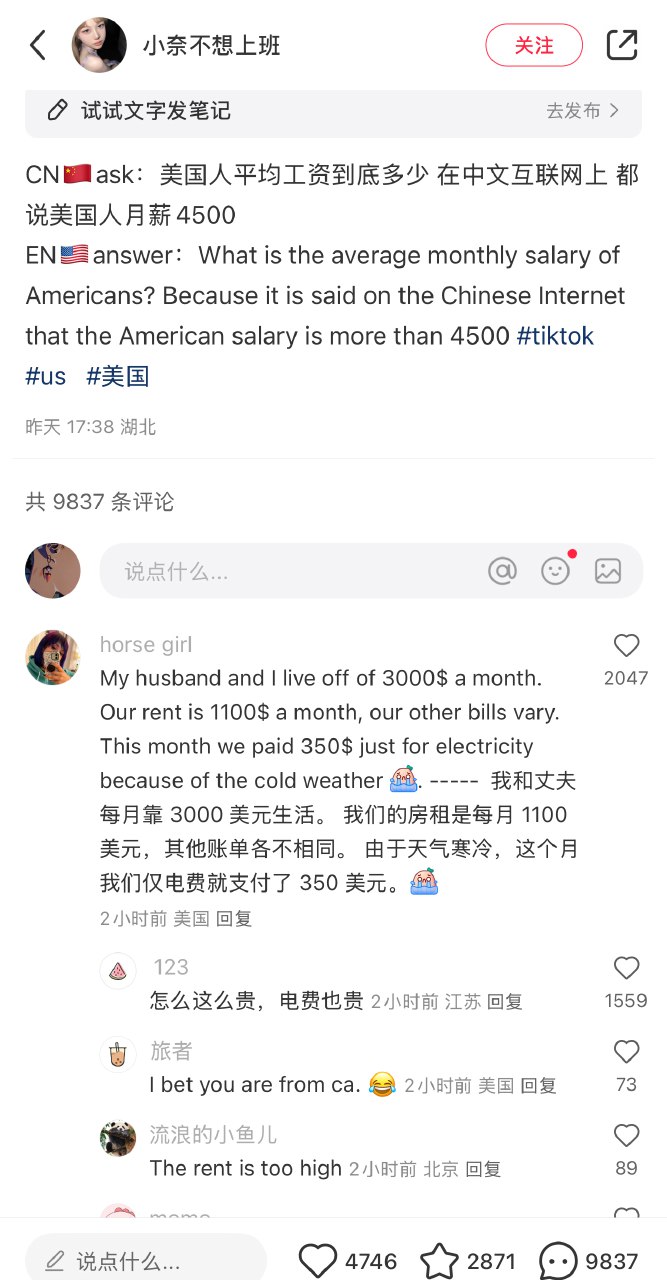Save the post with the star icon

click(439, 1261)
